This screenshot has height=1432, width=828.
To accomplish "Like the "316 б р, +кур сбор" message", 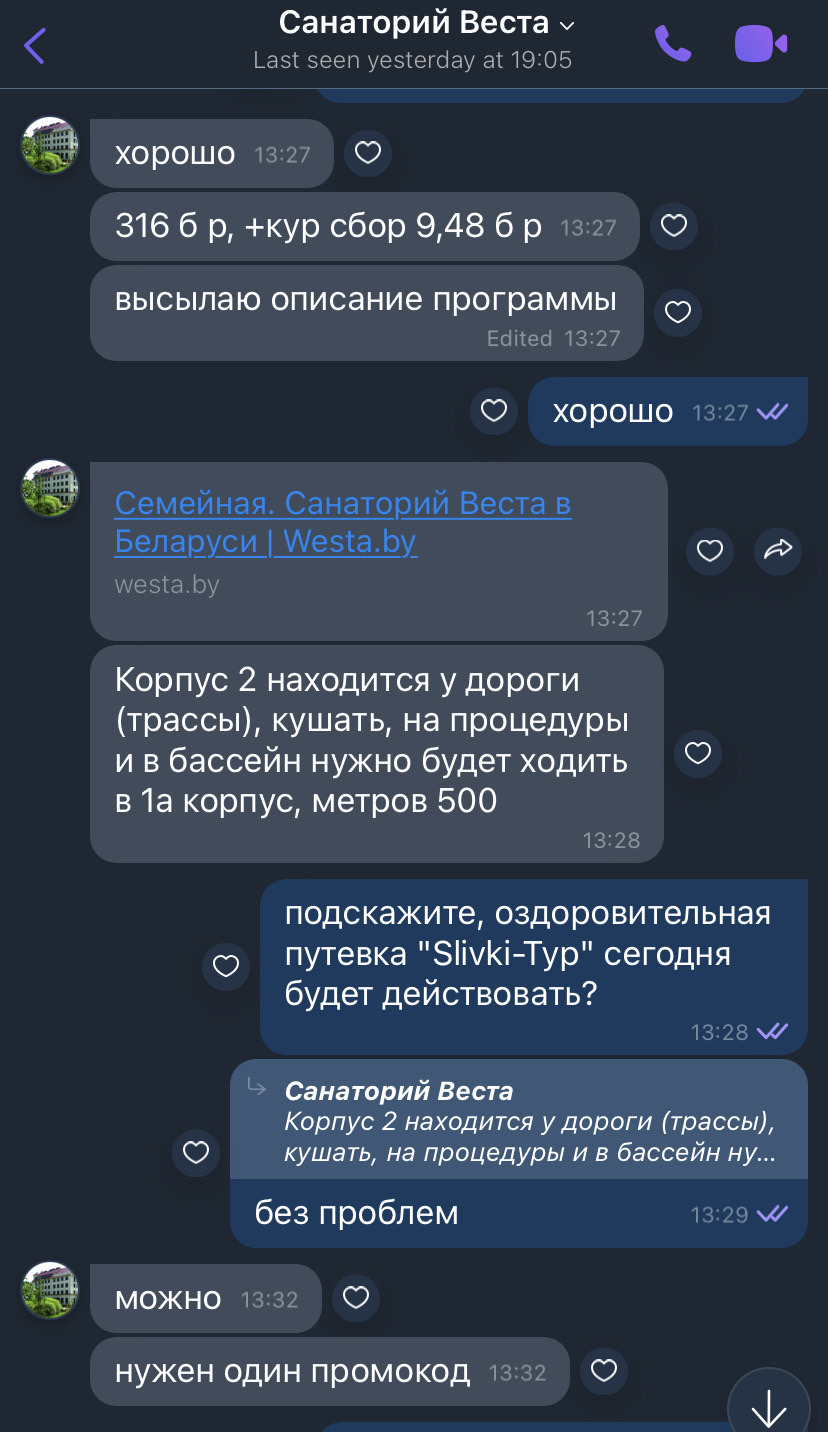I will tap(674, 226).
